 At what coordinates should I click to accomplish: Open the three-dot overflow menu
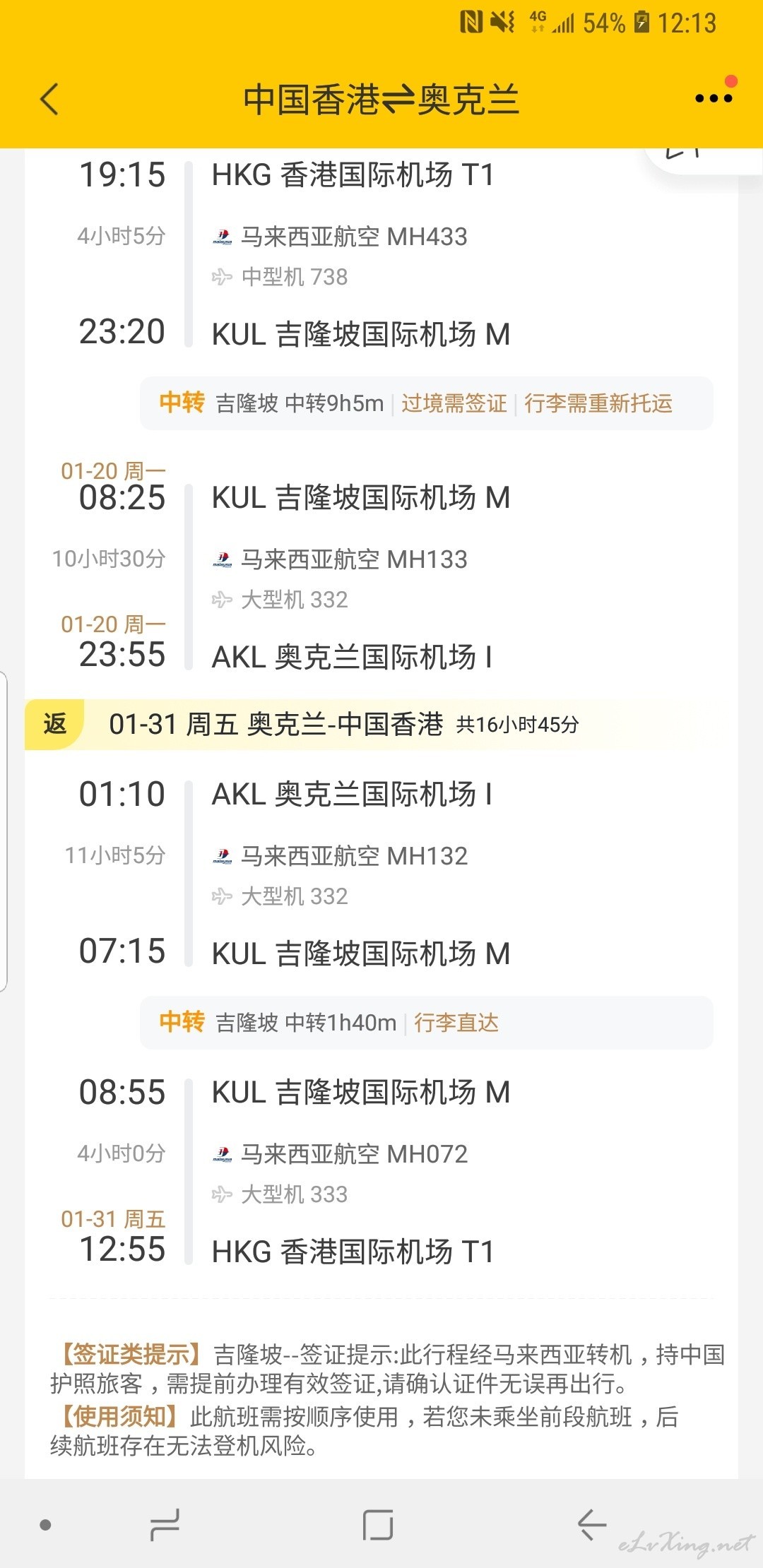coord(714,98)
